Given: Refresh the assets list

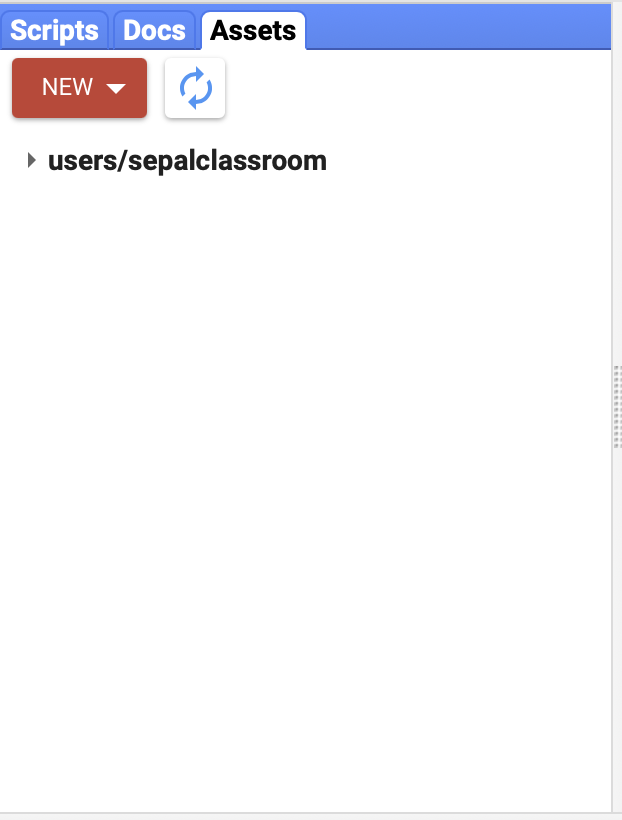Looking at the screenshot, I should click(x=195, y=88).
